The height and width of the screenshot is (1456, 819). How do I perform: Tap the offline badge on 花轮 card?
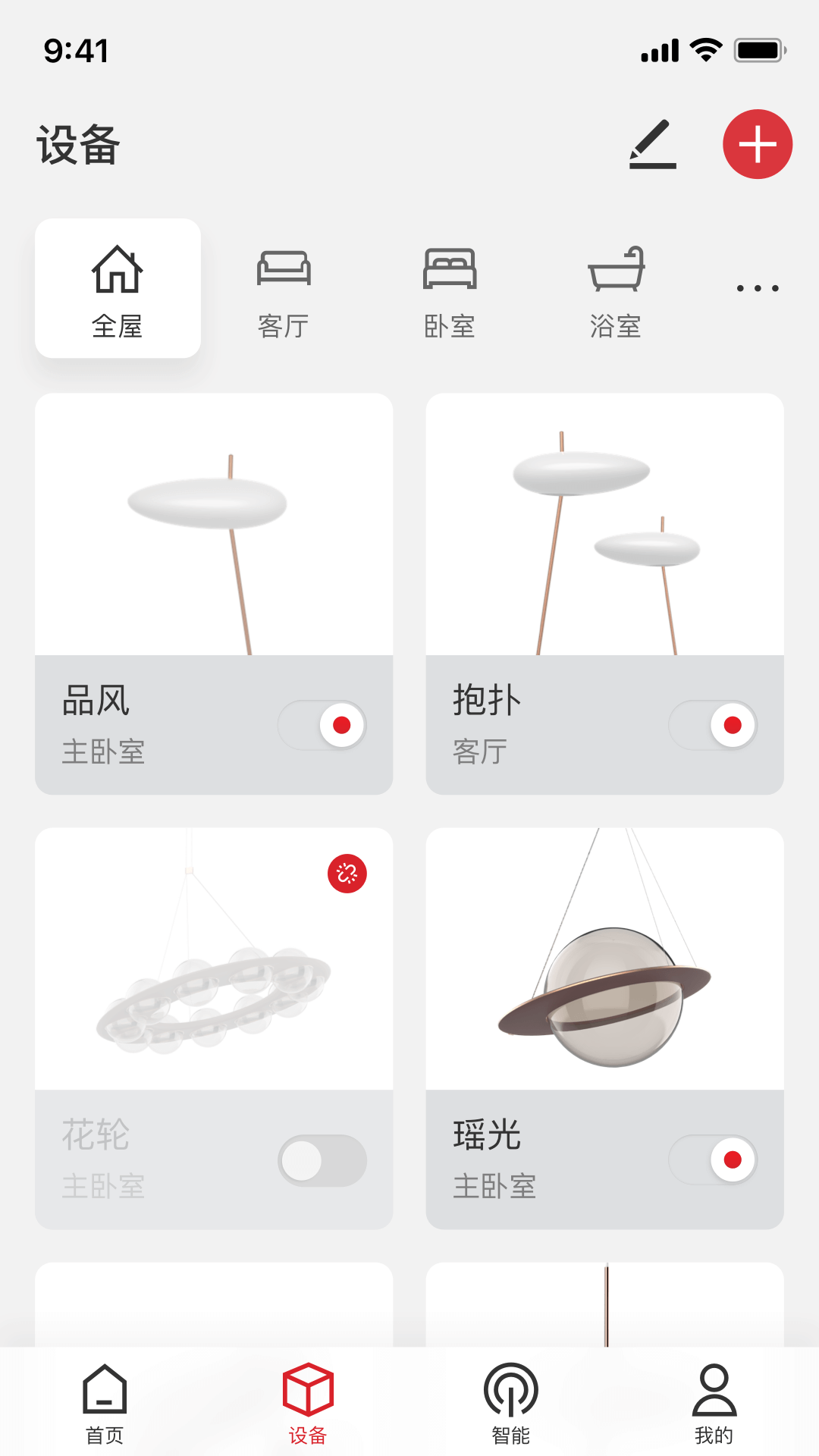tap(346, 874)
